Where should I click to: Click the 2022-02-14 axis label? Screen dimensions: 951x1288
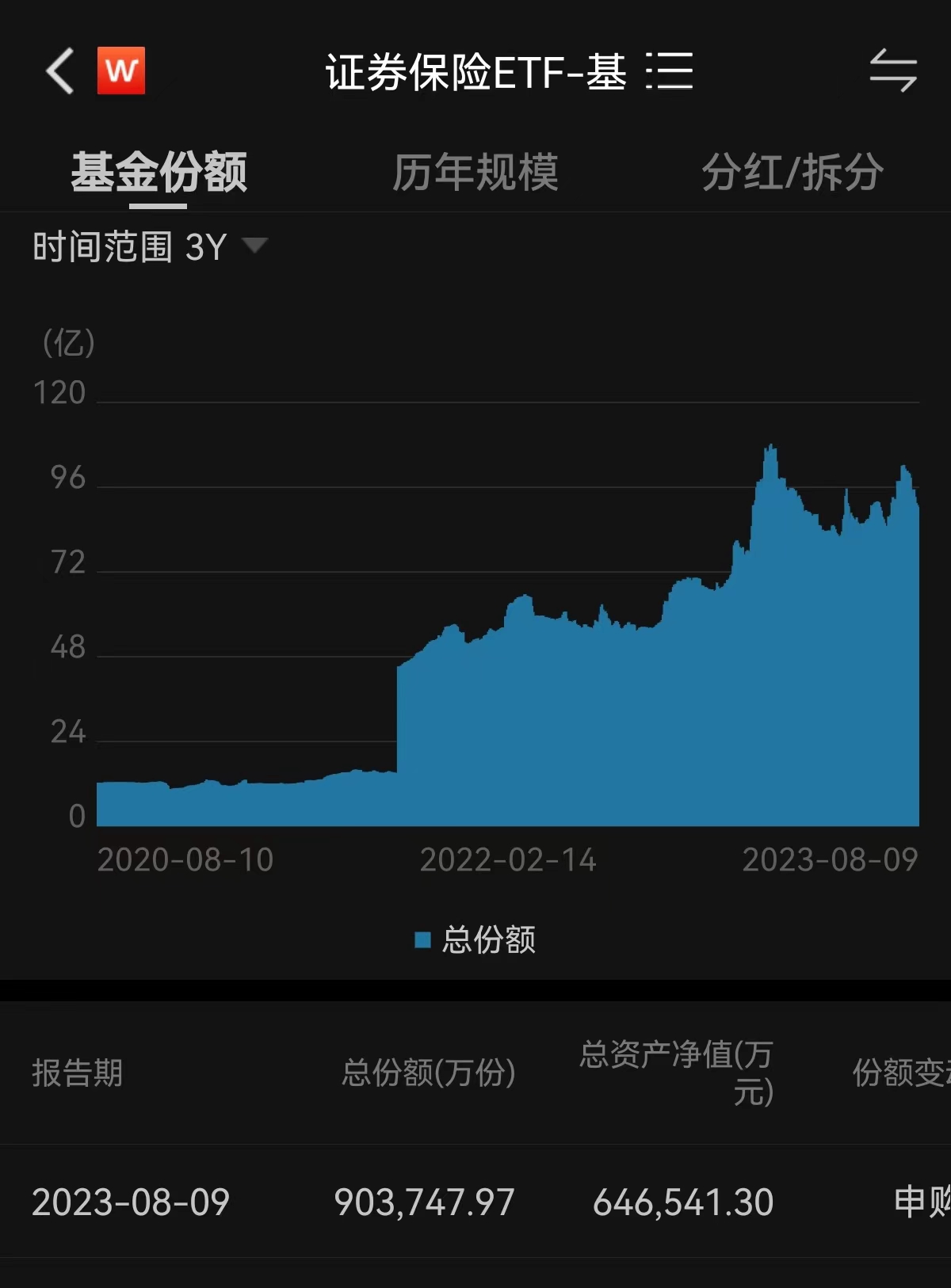(509, 859)
